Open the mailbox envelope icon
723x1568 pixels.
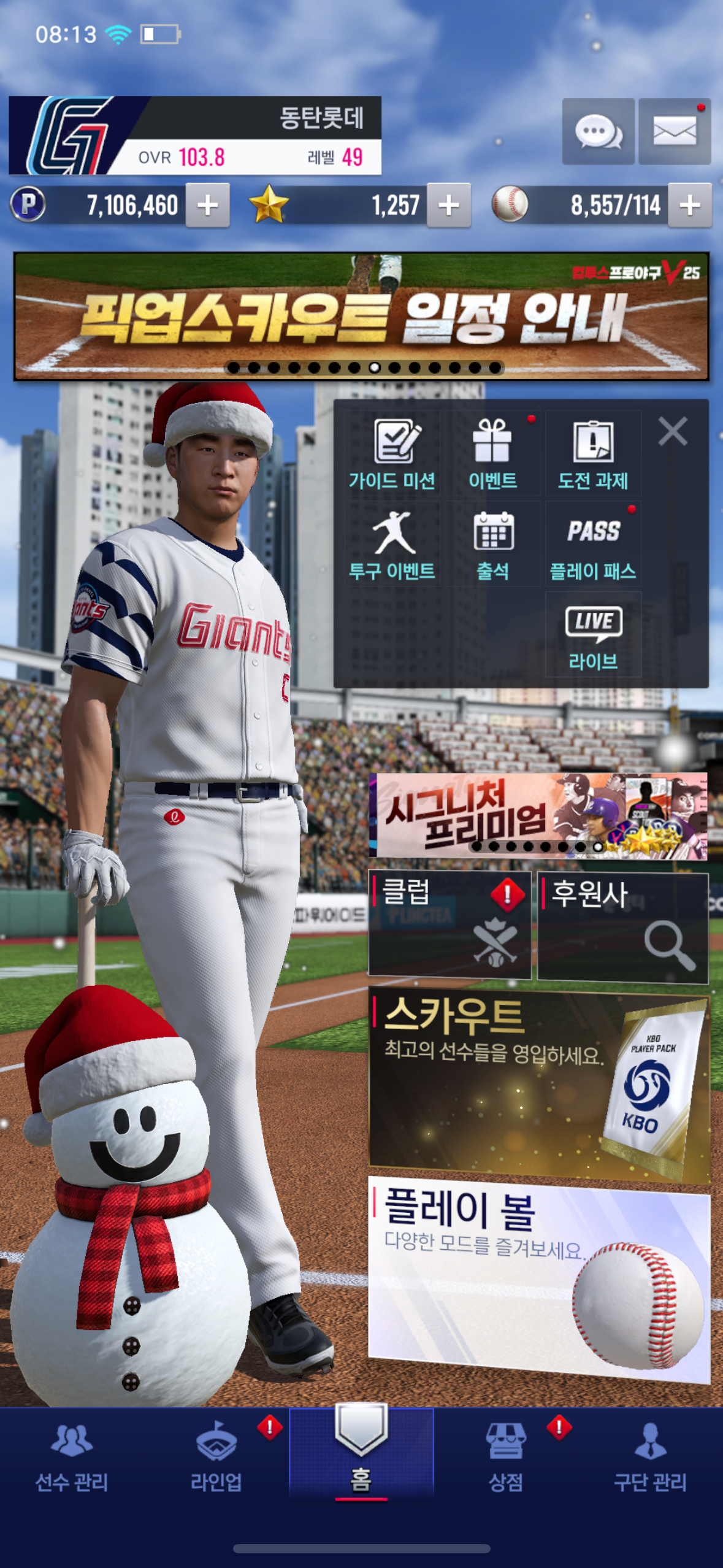(674, 131)
